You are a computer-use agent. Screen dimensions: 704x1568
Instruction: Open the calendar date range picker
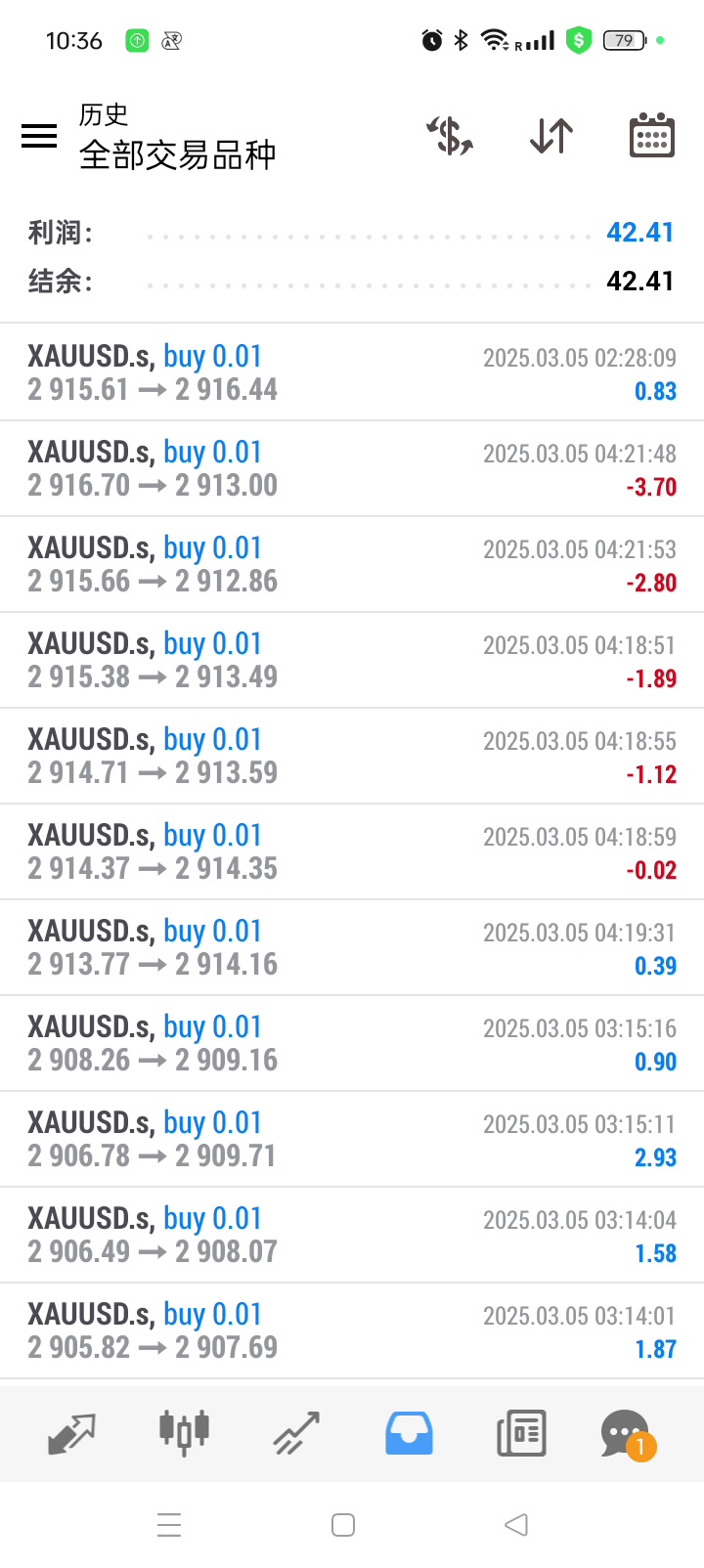(651, 136)
